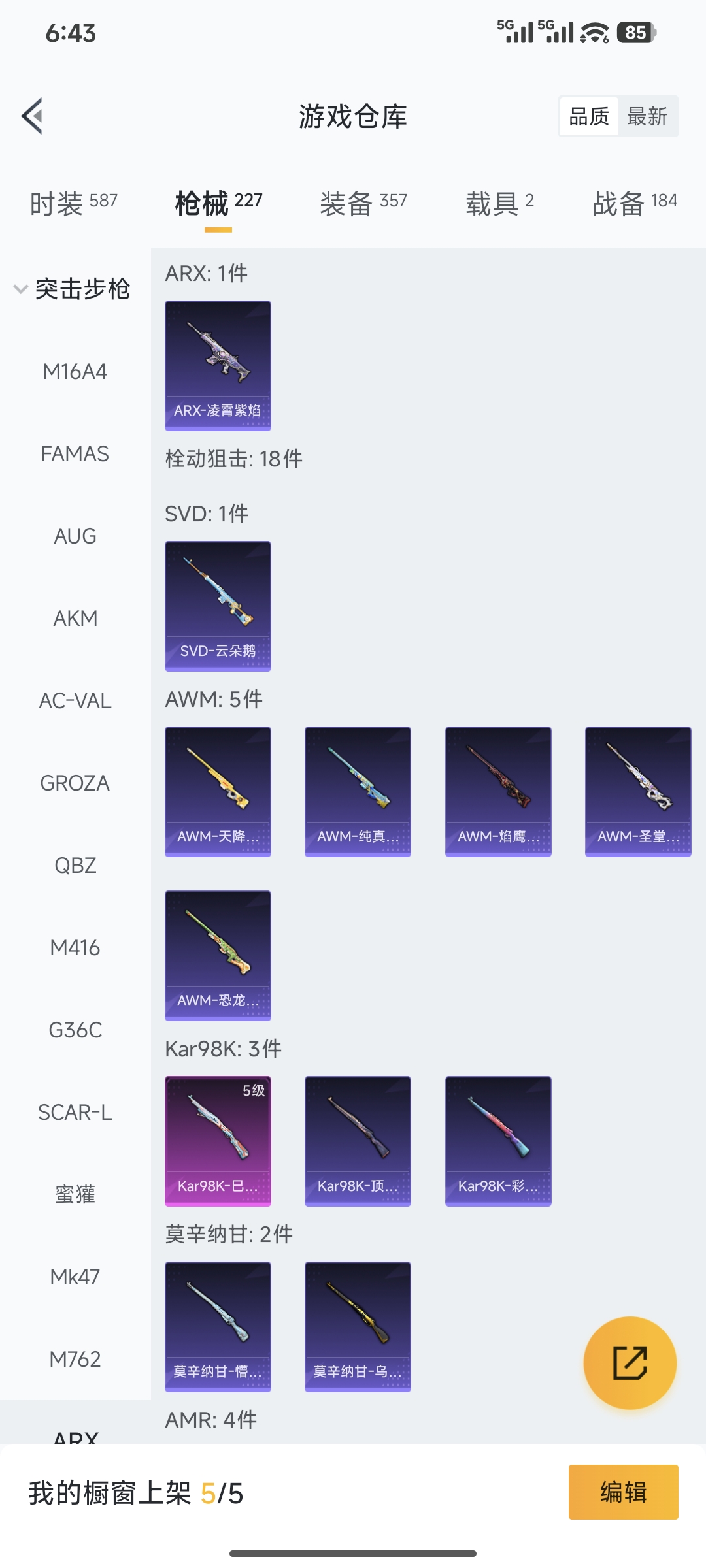Open the AWM-恐龙 skin card
Image resolution: width=706 pixels, height=1568 pixels.
click(x=218, y=955)
